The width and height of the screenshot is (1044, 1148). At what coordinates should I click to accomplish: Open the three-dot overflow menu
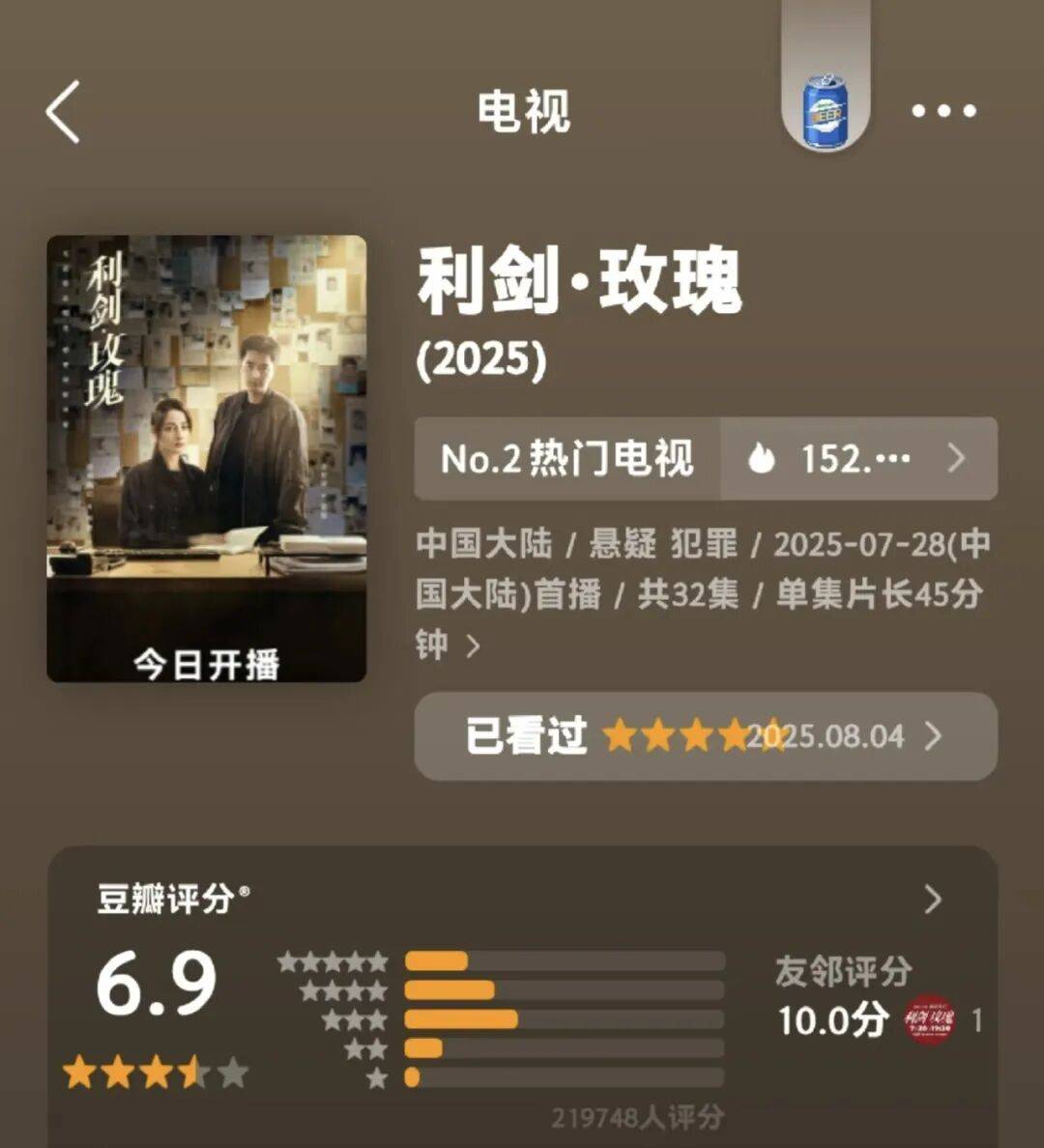tap(943, 111)
